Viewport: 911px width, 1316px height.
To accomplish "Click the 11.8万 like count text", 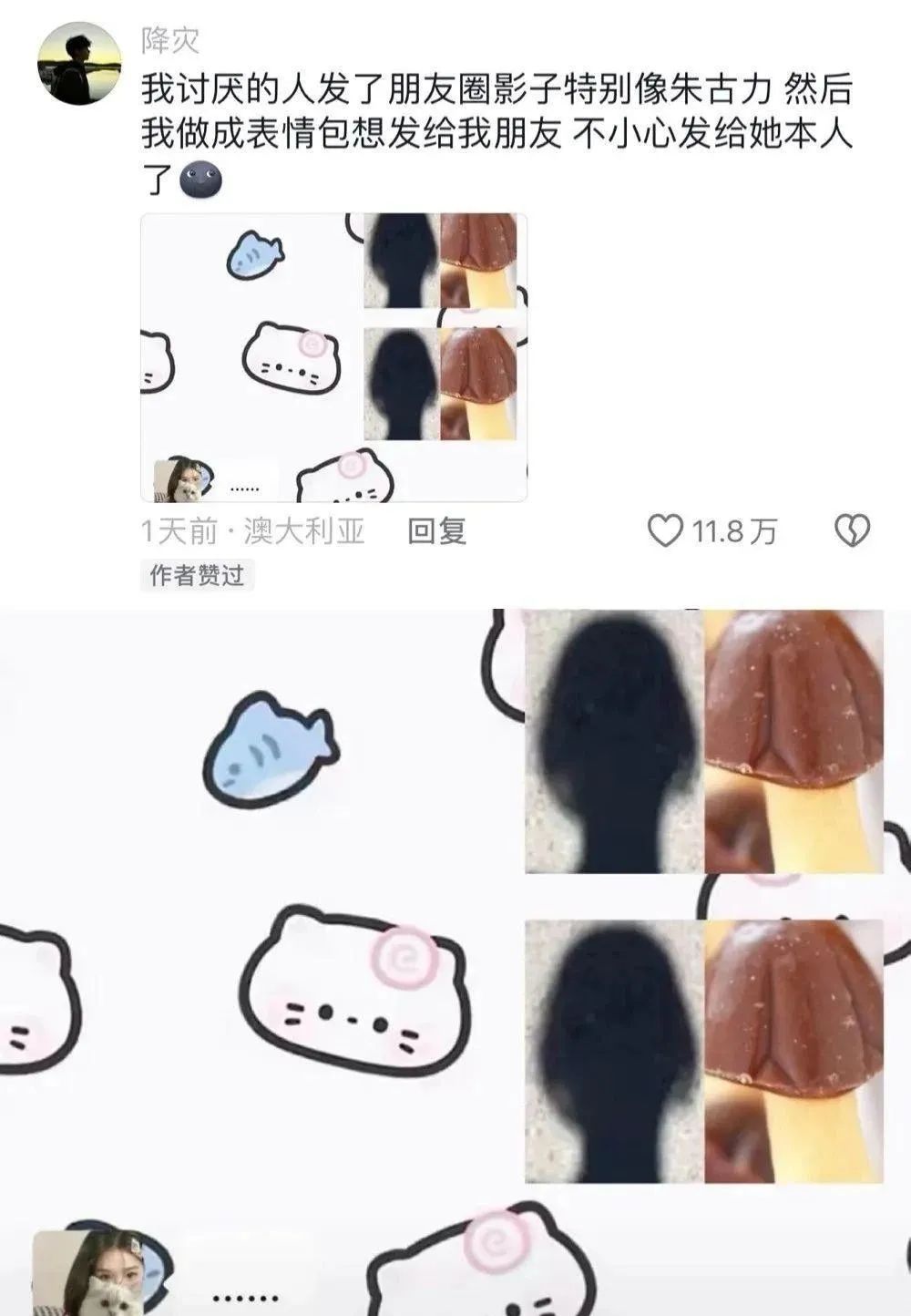I will tap(734, 529).
